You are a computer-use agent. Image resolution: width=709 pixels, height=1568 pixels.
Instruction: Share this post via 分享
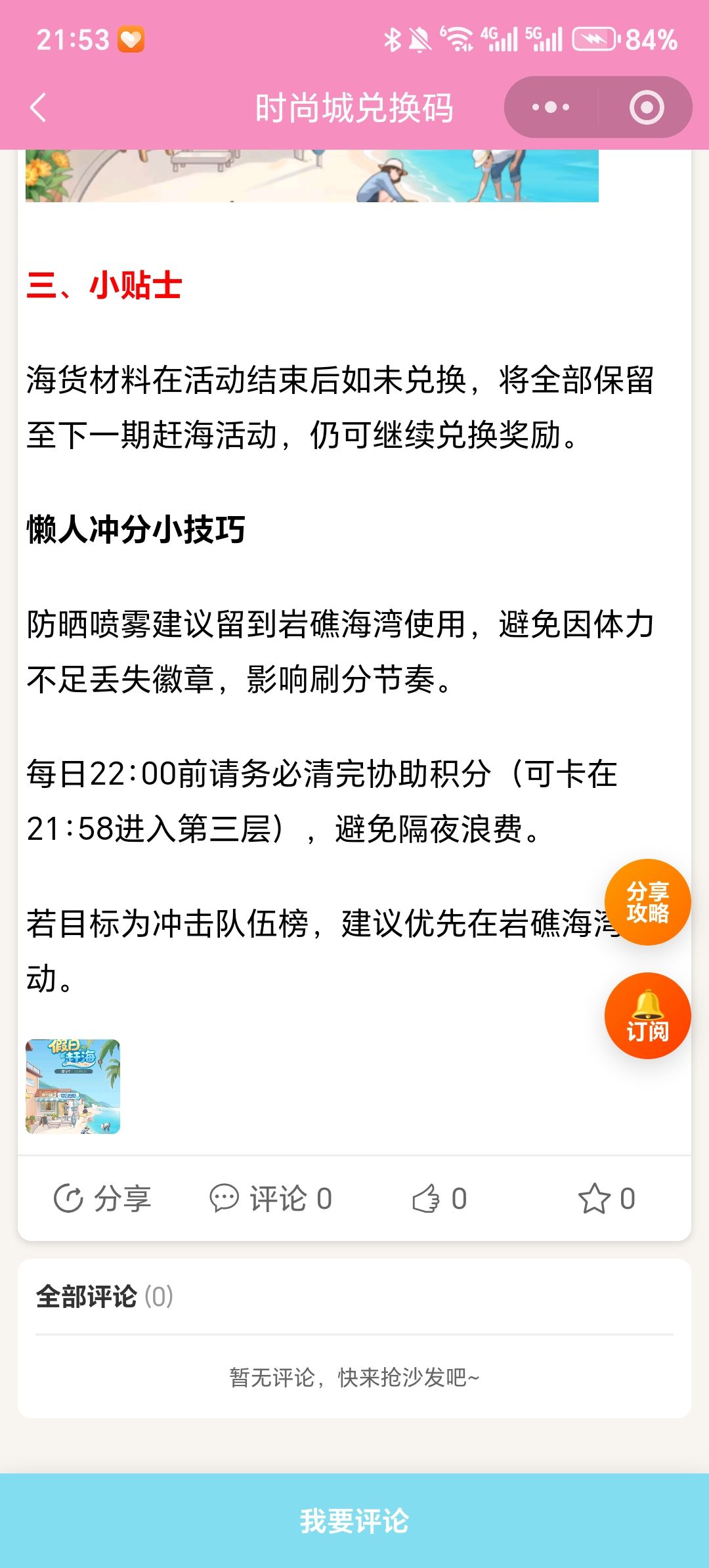tap(102, 1199)
